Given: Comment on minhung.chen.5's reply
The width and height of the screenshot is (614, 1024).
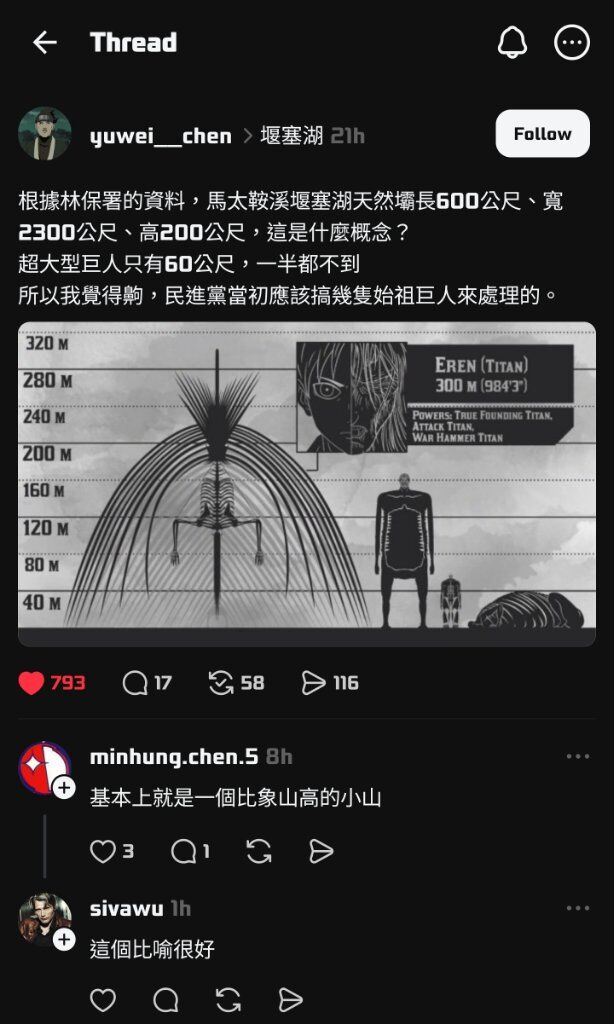Looking at the screenshot, I should click(183, 851).
